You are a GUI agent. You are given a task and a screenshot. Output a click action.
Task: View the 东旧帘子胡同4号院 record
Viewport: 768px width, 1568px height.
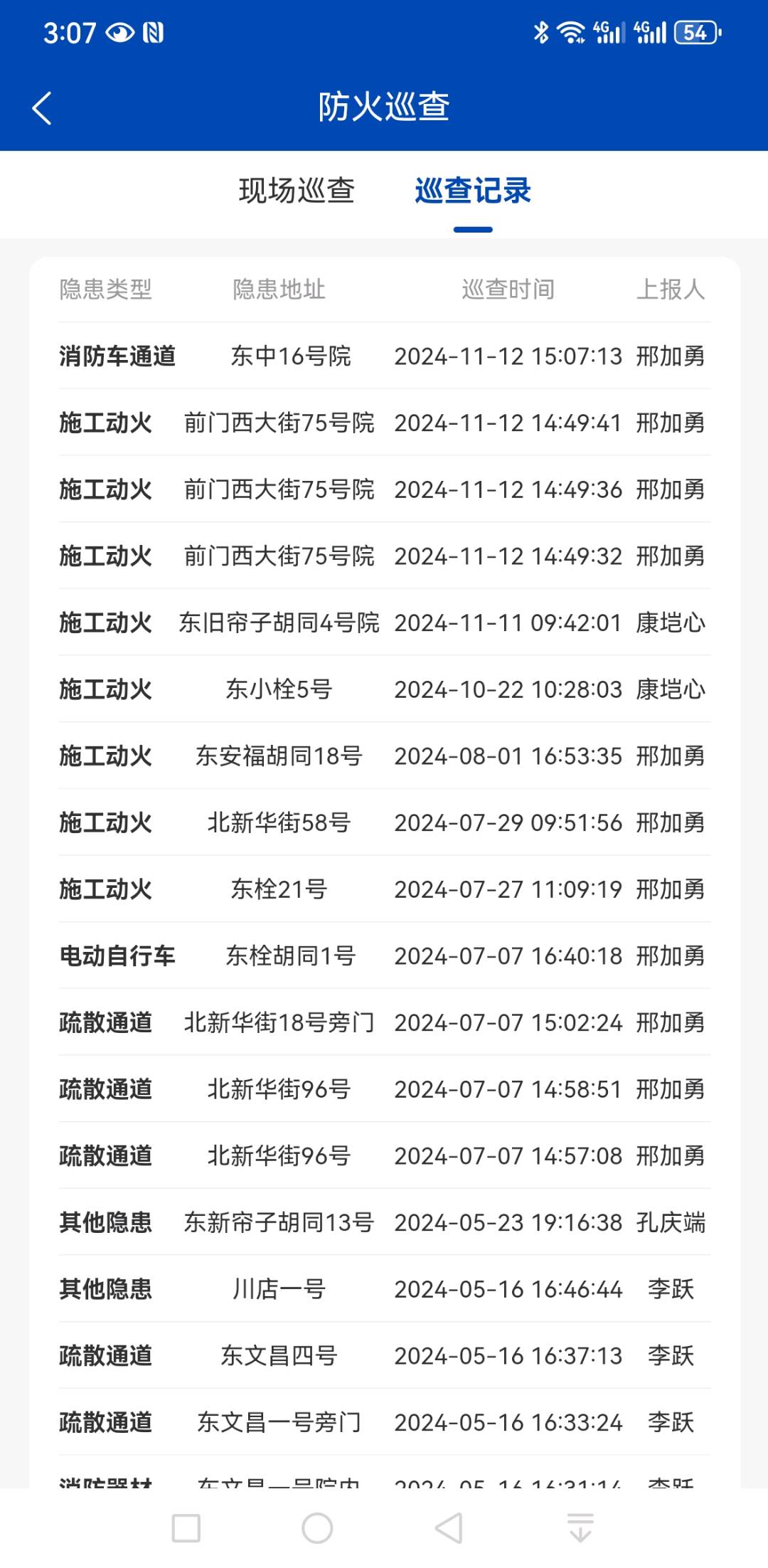click(385, 623)
